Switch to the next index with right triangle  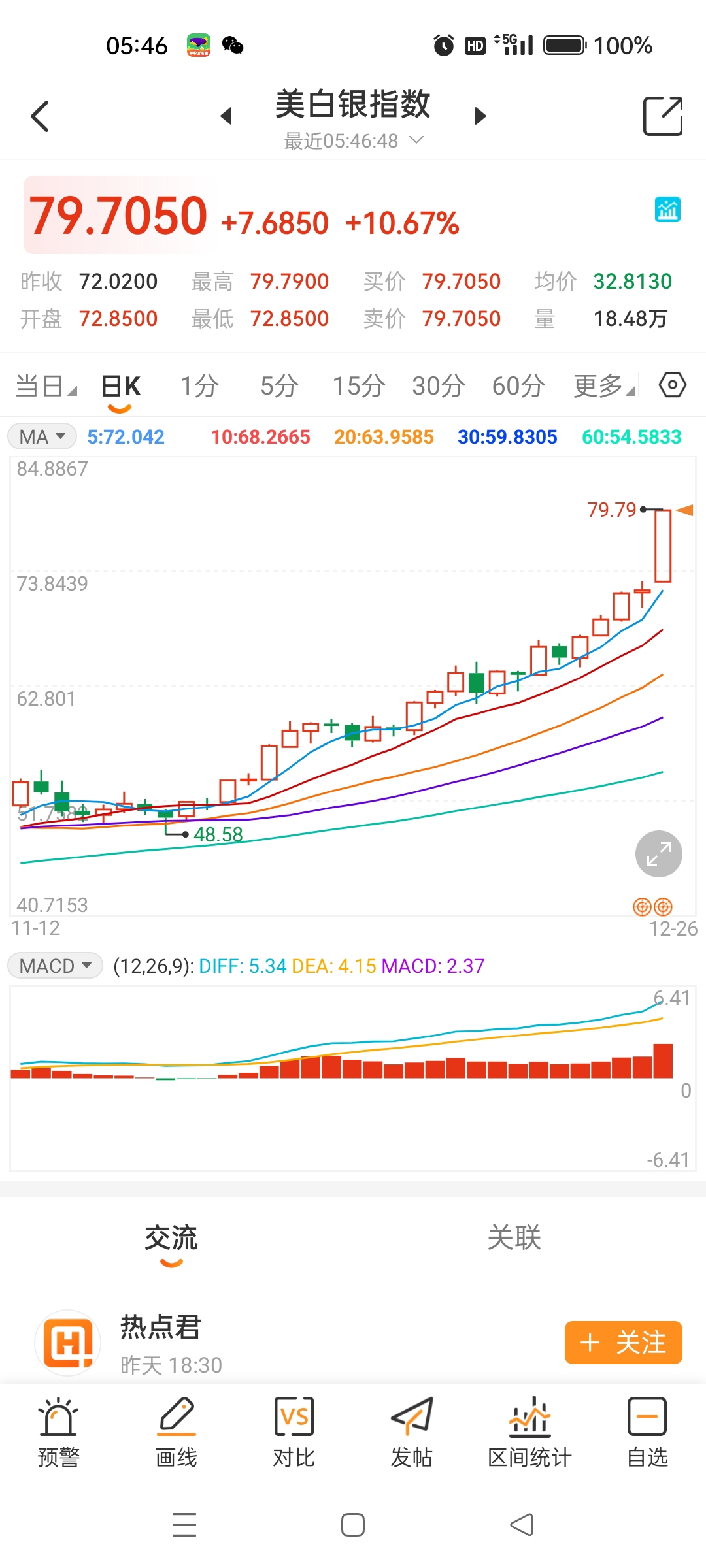pyautogui.click(x=480, y=116)
